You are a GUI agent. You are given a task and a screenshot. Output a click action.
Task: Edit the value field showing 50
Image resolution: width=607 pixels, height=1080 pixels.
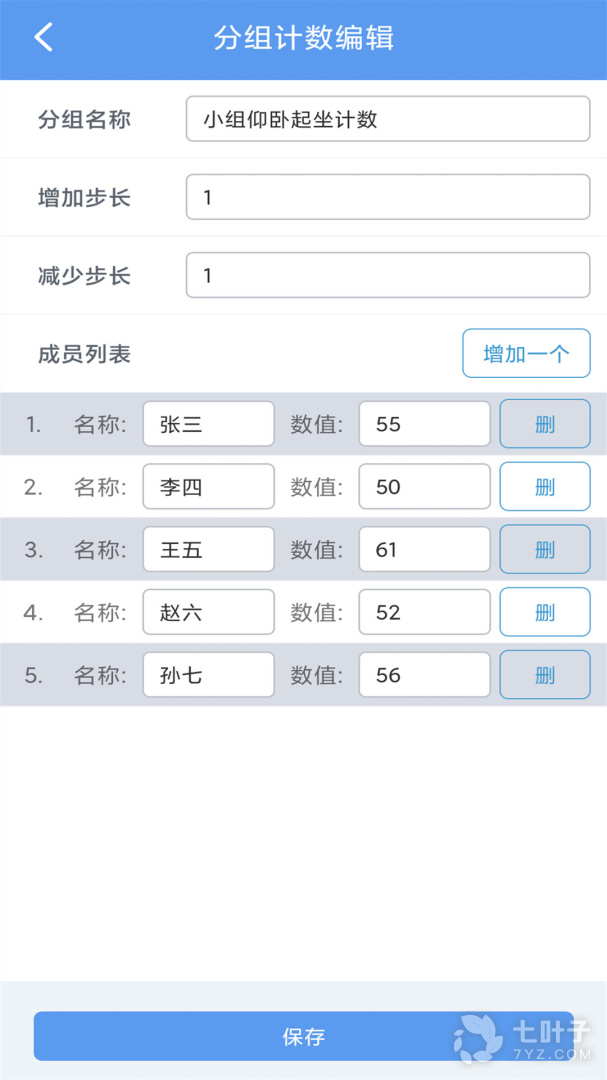point(424,486)
